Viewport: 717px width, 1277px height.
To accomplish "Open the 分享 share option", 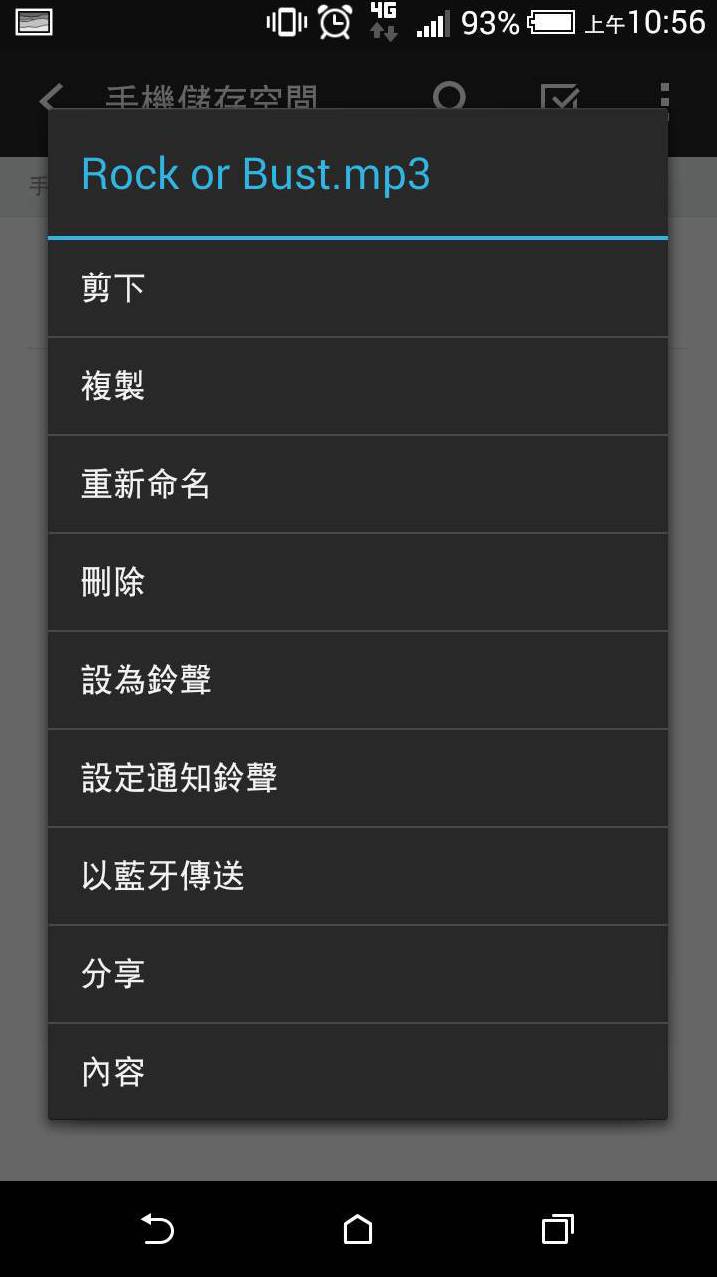I will (357, 974).
